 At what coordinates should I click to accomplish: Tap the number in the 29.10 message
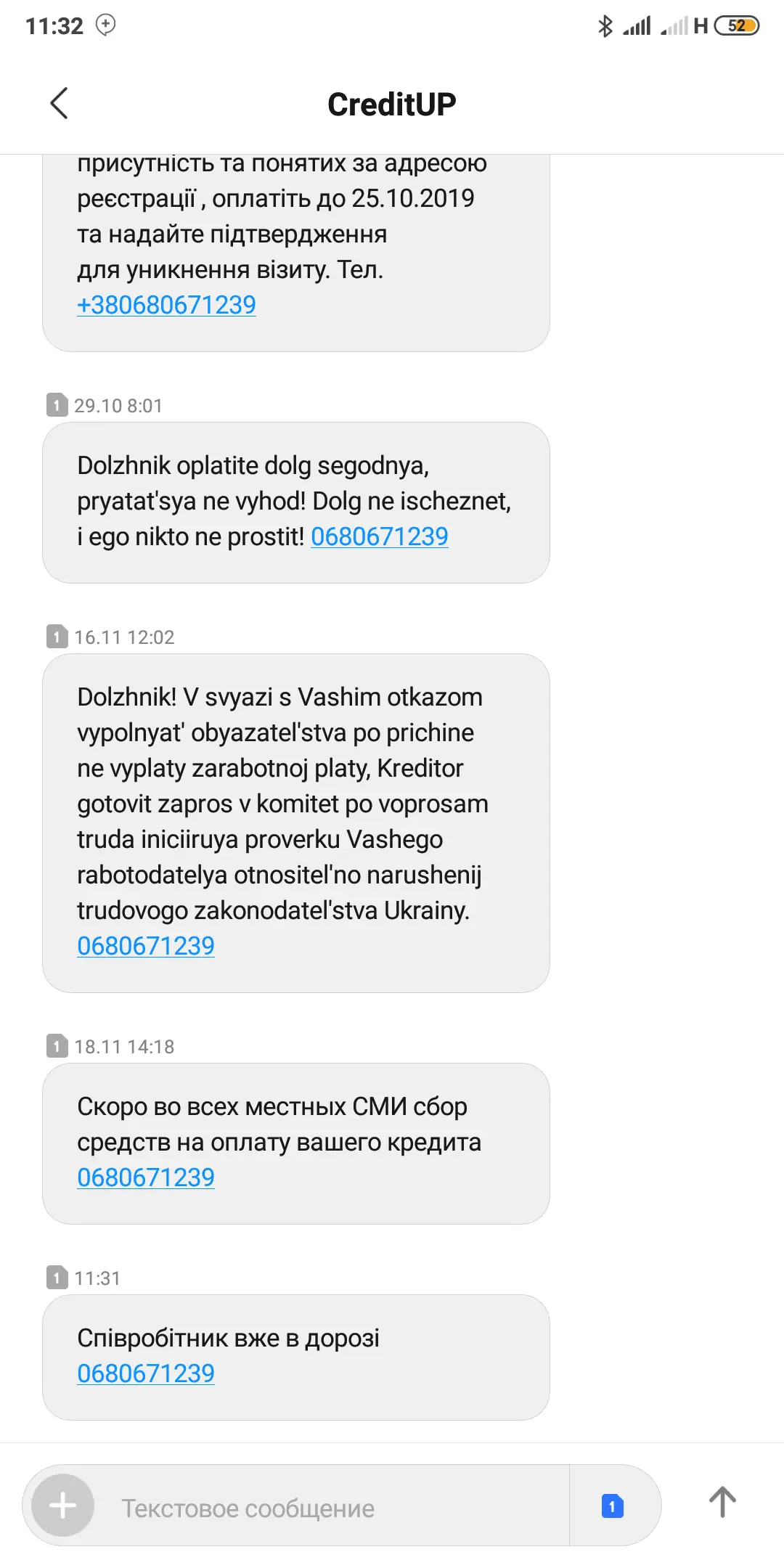coord(380,536)
